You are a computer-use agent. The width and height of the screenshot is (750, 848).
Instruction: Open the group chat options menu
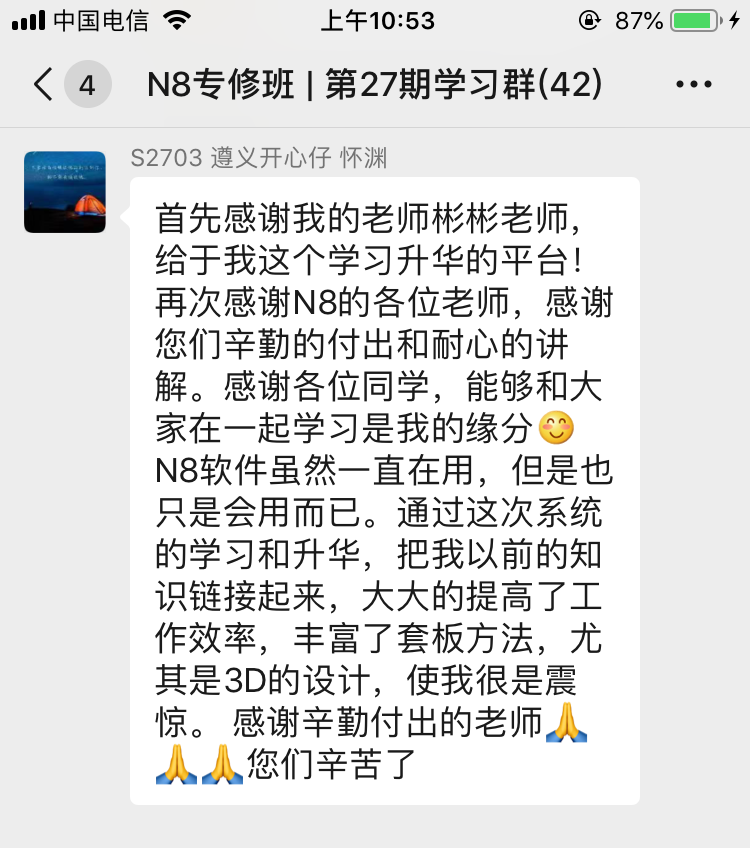point(694,85)
